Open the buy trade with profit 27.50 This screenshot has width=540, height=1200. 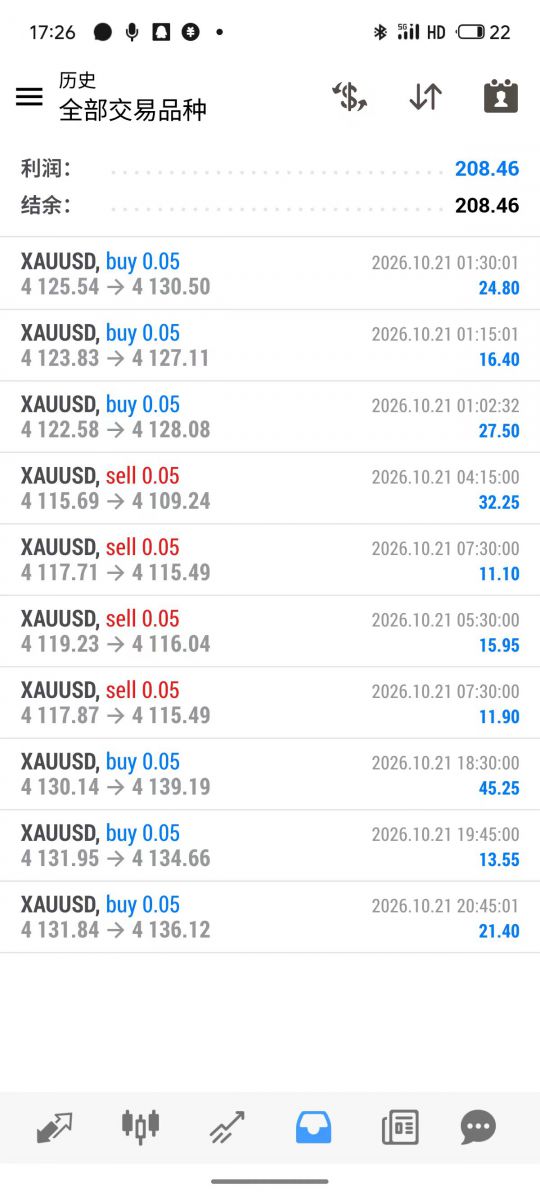click(x=270, y=417)
